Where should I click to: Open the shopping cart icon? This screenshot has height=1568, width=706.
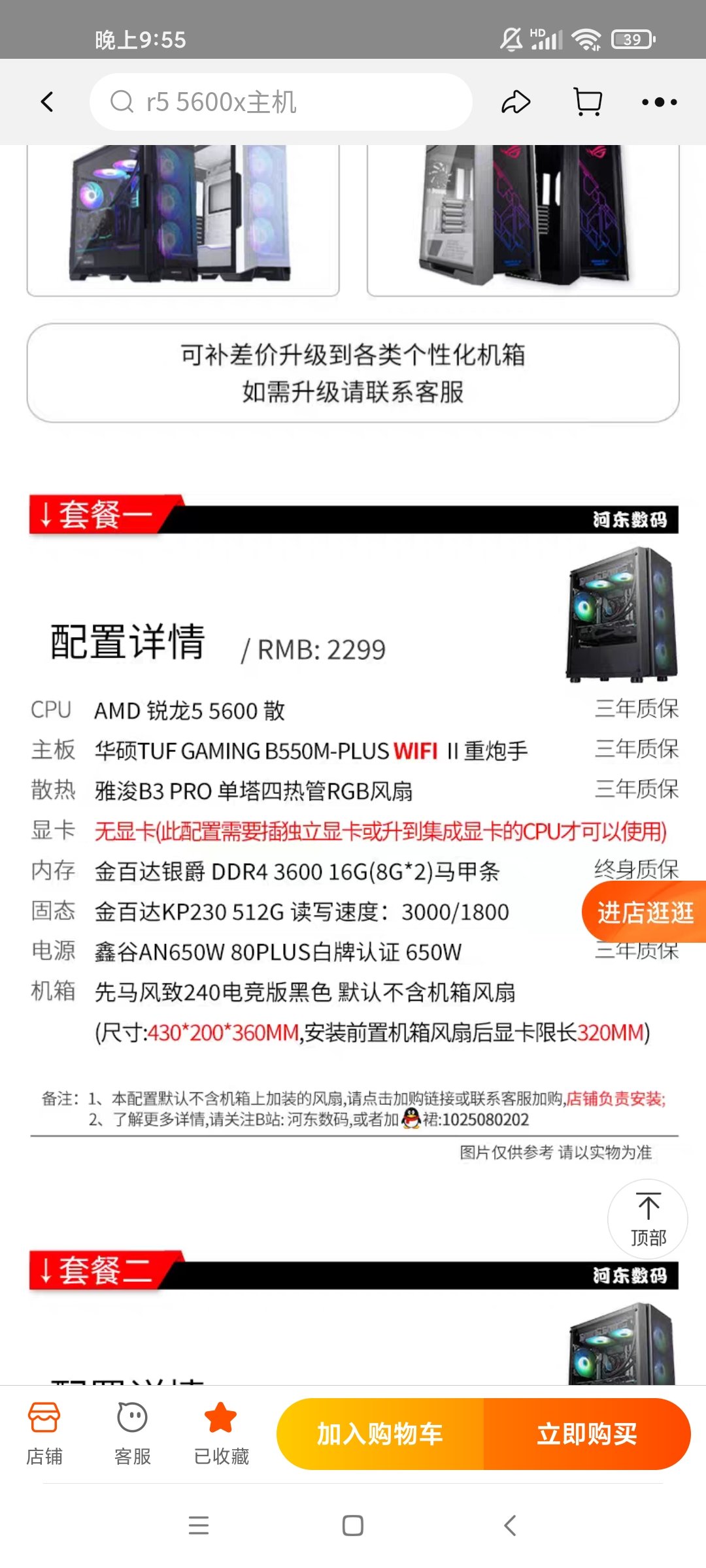[588, 102]
